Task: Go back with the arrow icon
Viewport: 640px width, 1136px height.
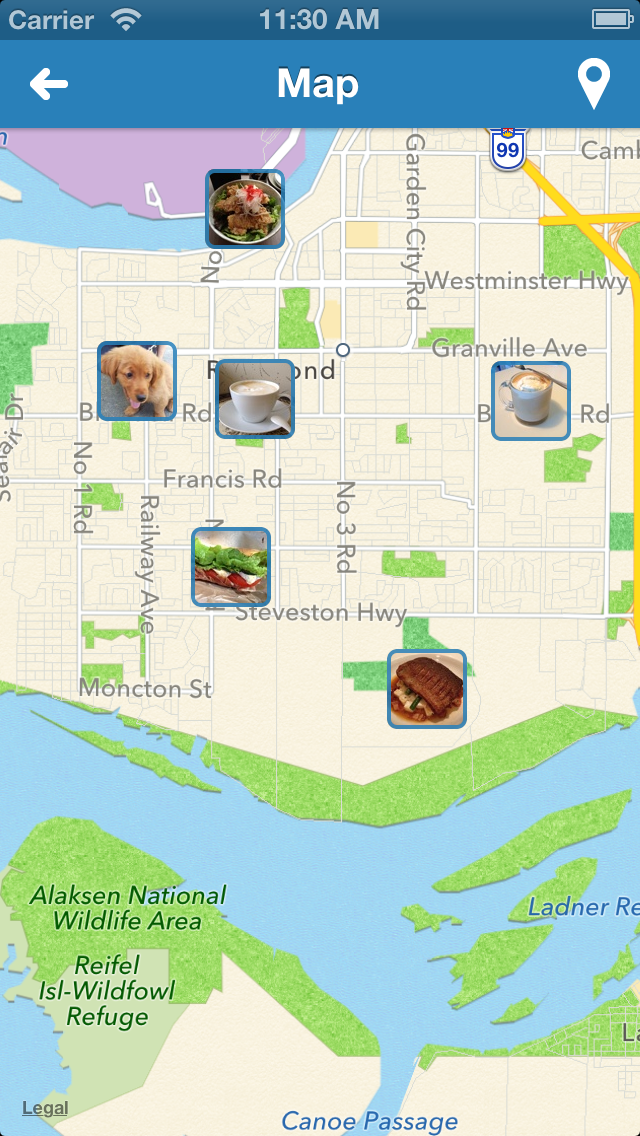Action: pyautogui.click(x=49, y=85)
